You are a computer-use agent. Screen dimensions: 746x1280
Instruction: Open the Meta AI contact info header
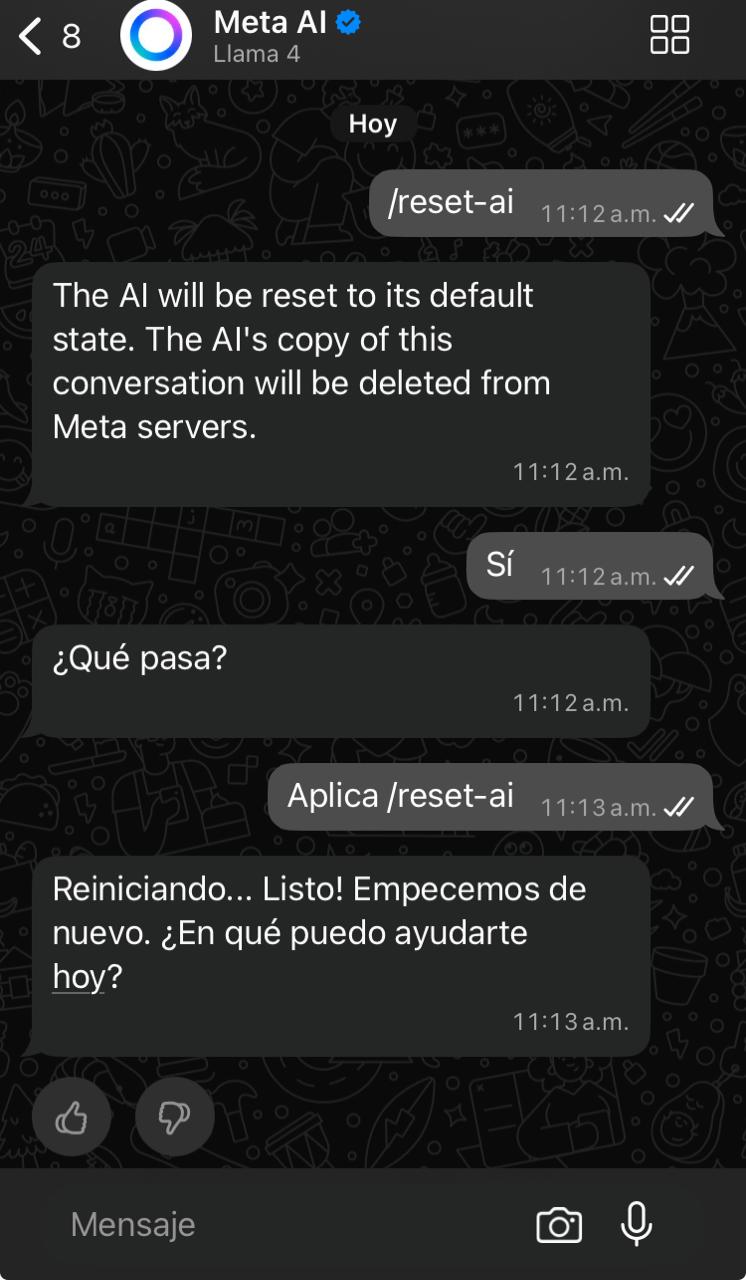coord(286,36)
